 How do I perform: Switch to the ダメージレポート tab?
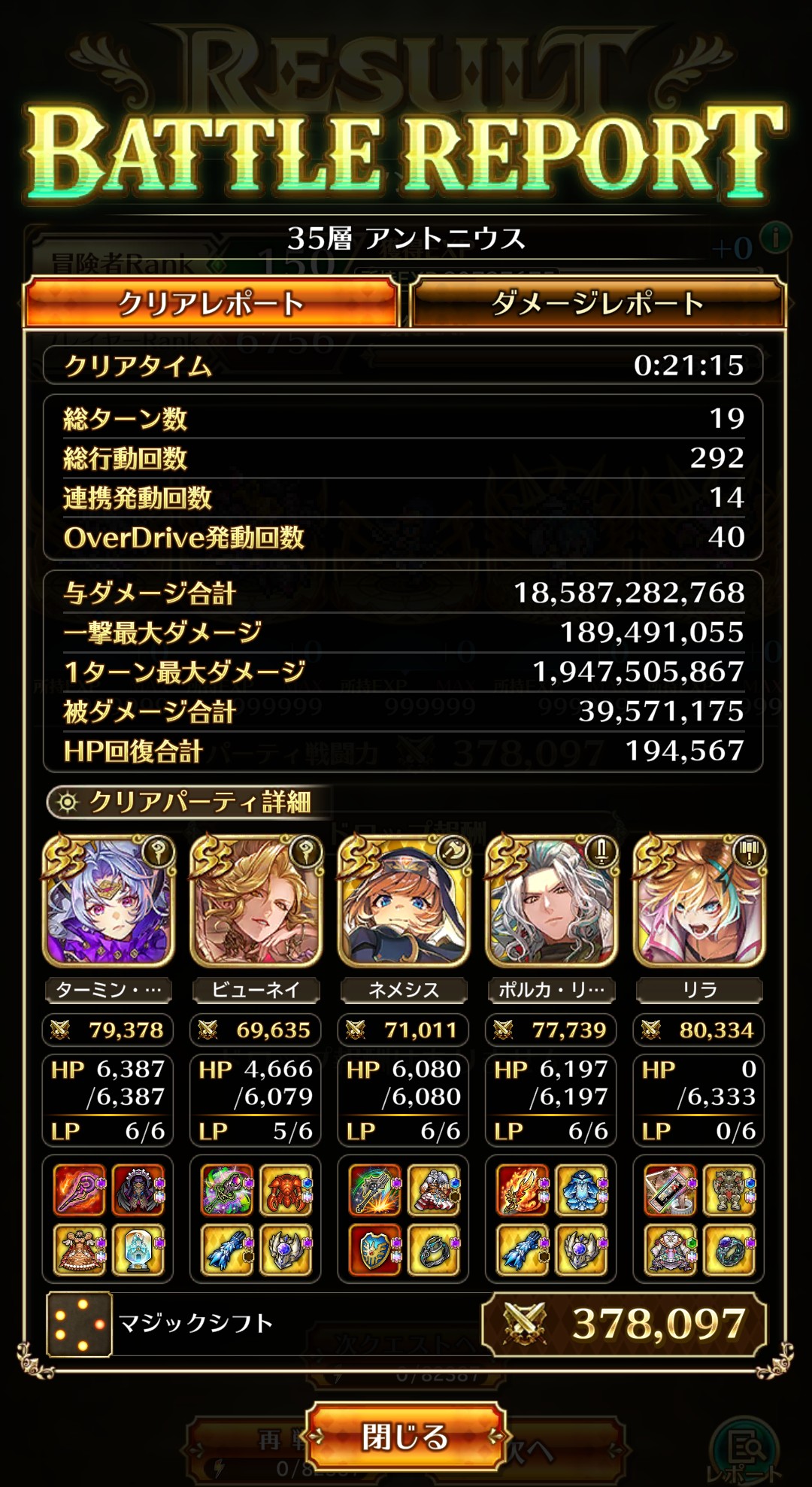tap(598, 303)
